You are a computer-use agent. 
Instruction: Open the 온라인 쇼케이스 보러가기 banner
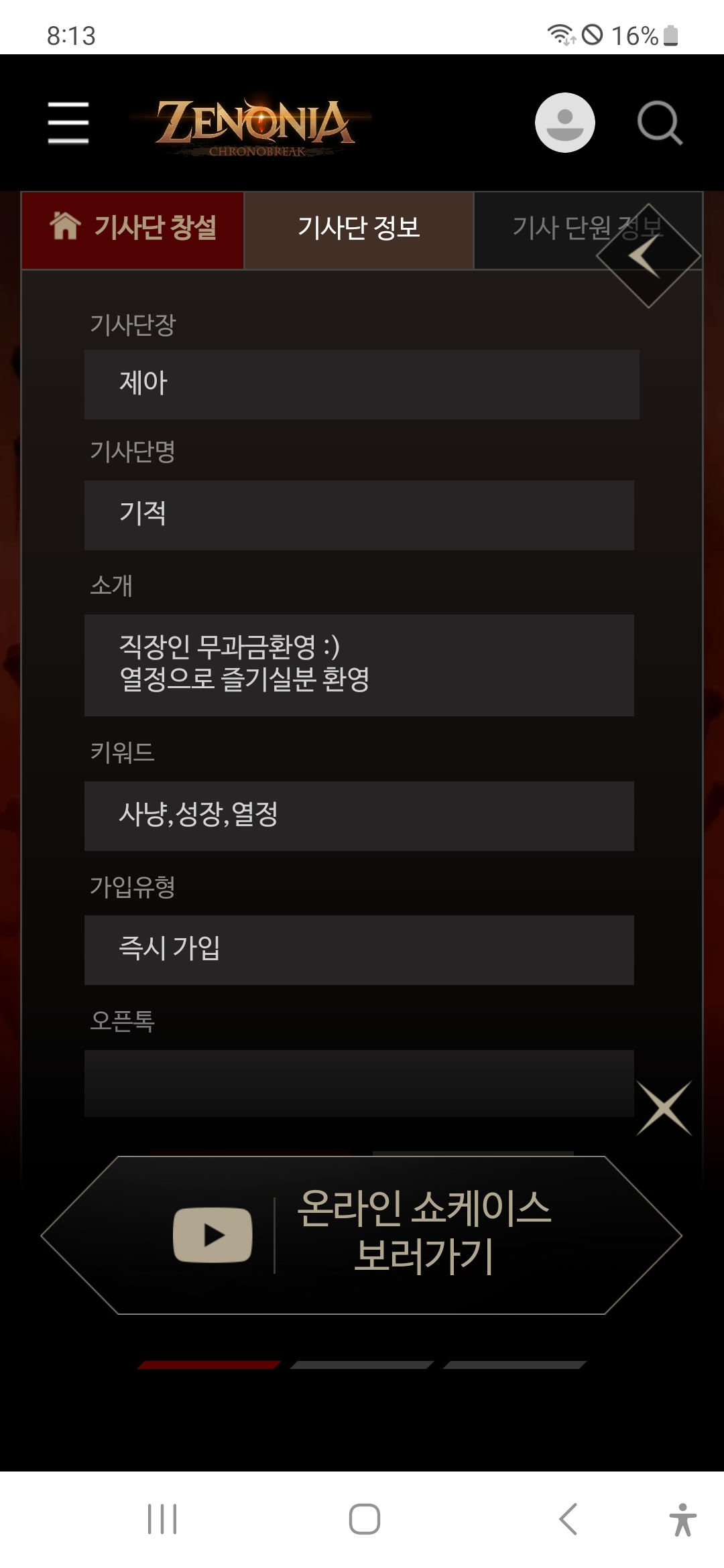click(362, 1234)
